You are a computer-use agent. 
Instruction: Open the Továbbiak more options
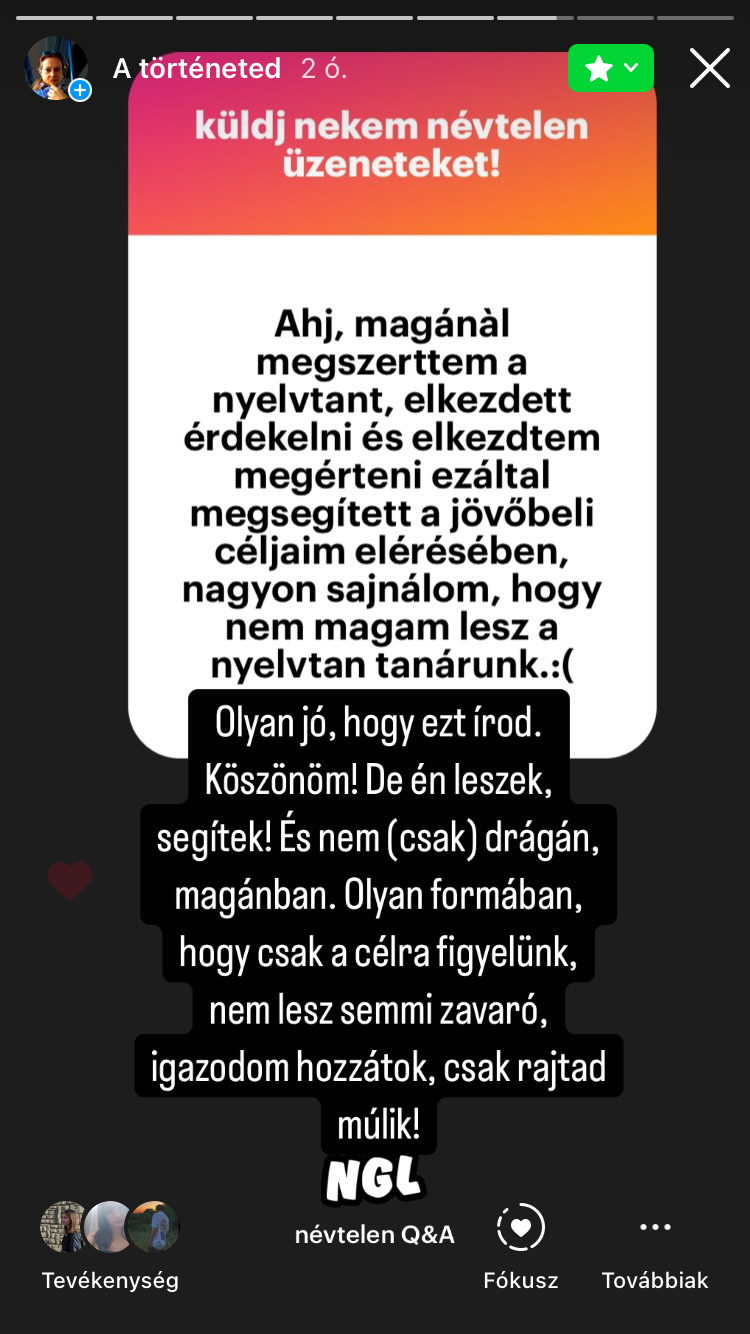coord(654,1244)
